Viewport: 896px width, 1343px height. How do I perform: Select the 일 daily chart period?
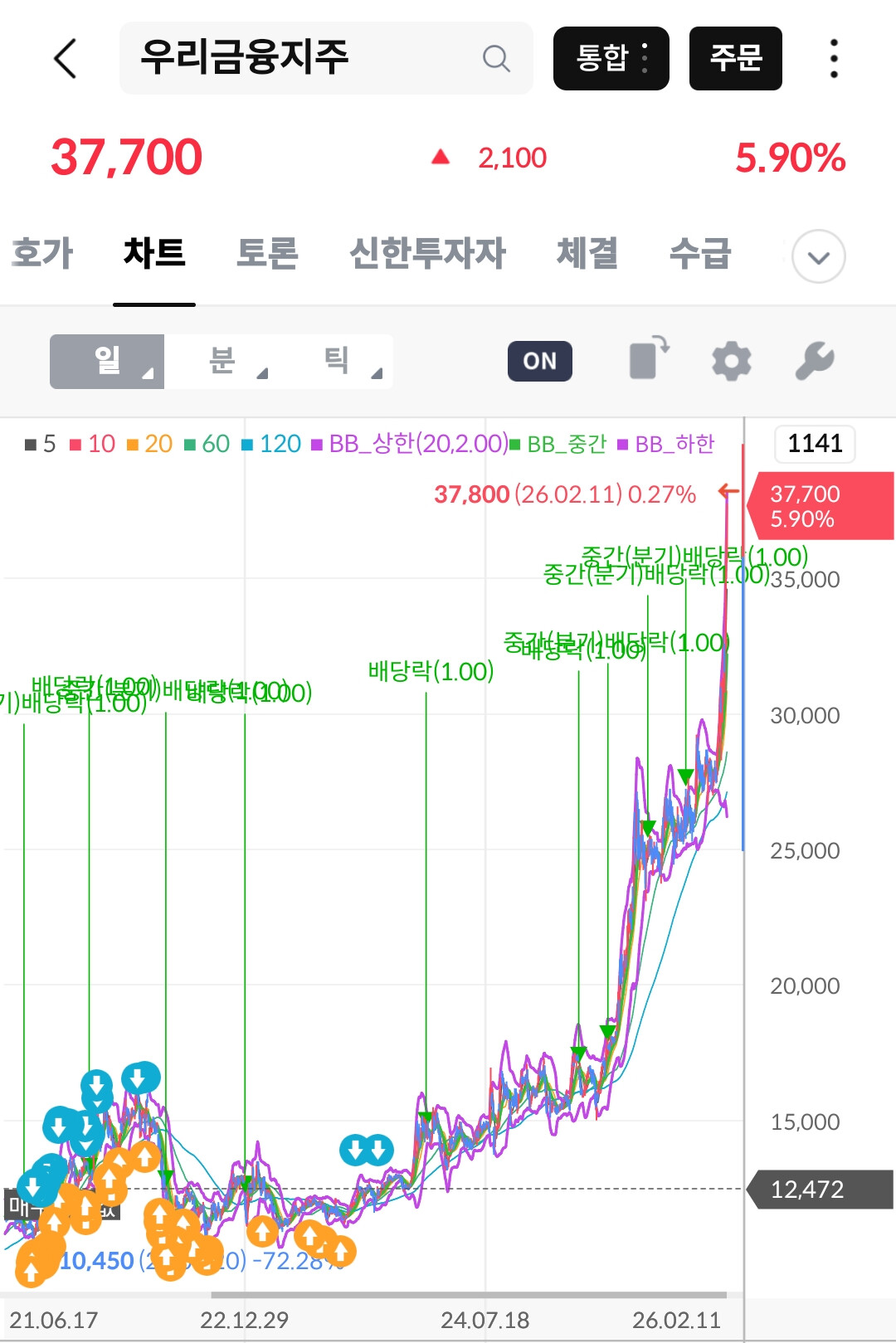coord(107,362)
